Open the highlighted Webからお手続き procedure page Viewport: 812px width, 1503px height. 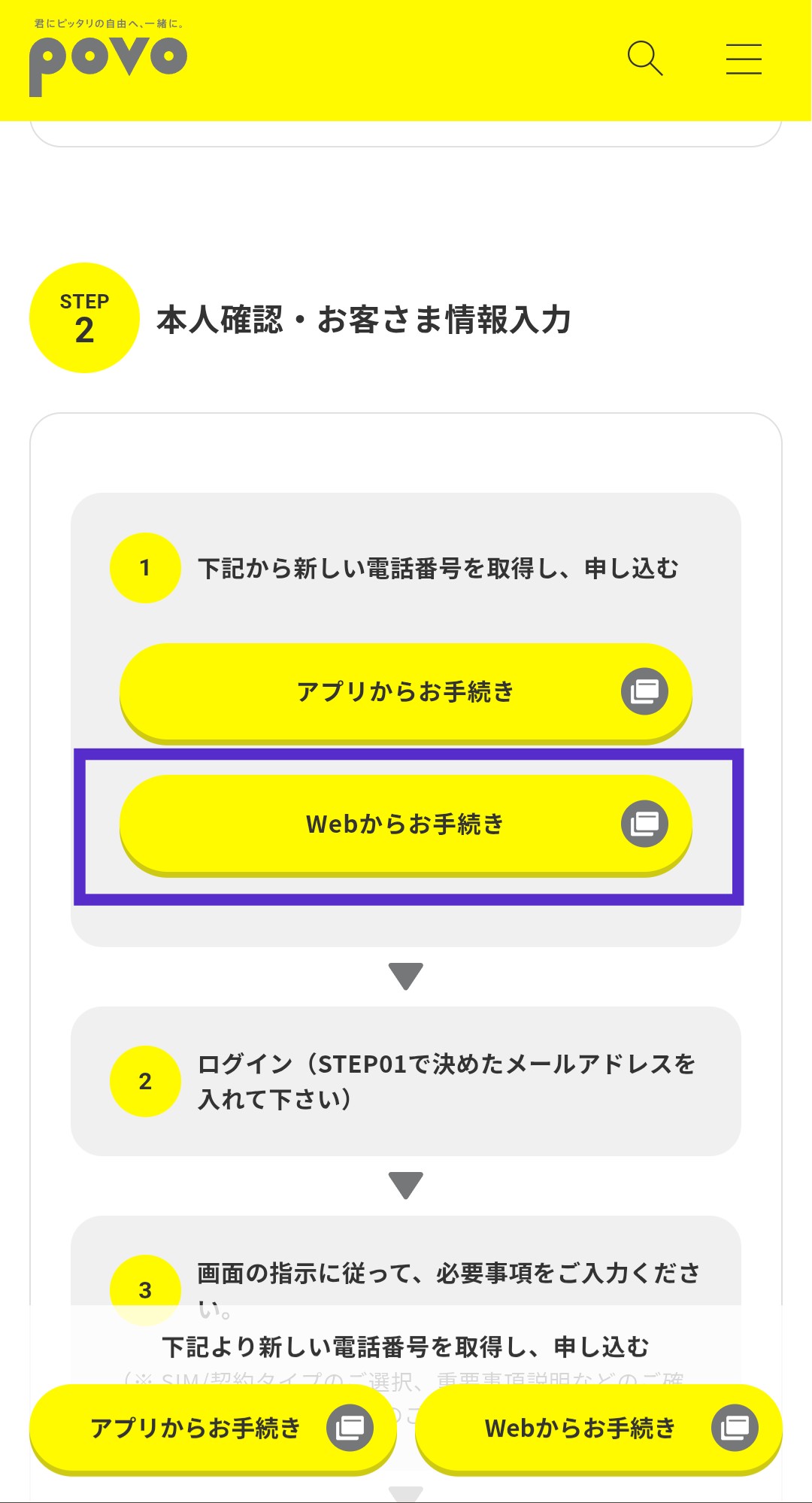(x=405, y=824)
